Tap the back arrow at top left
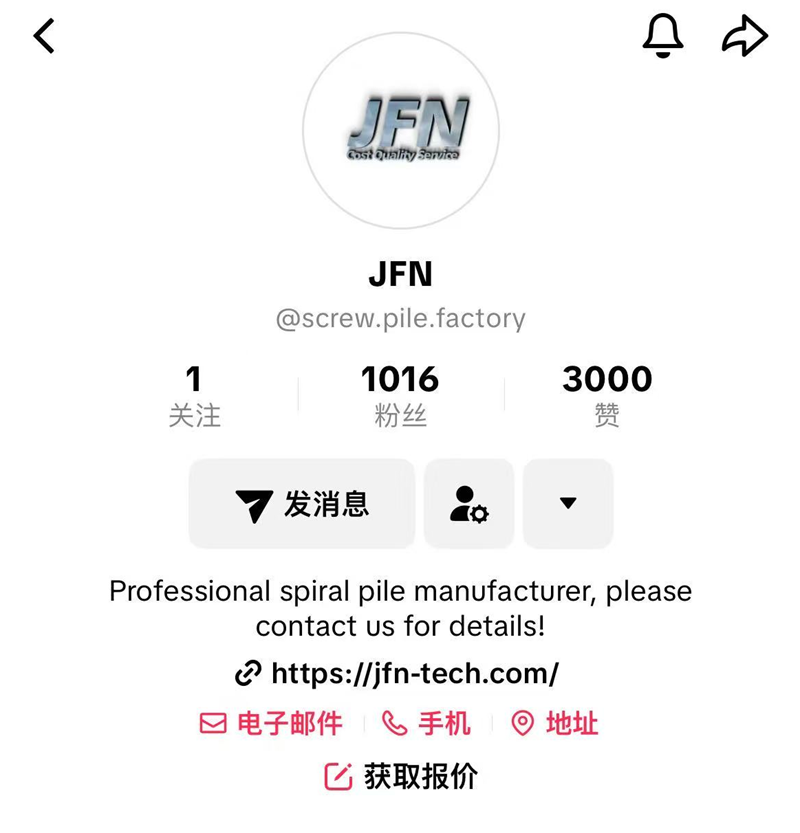 pyautogui.click(x=44, y=34)
